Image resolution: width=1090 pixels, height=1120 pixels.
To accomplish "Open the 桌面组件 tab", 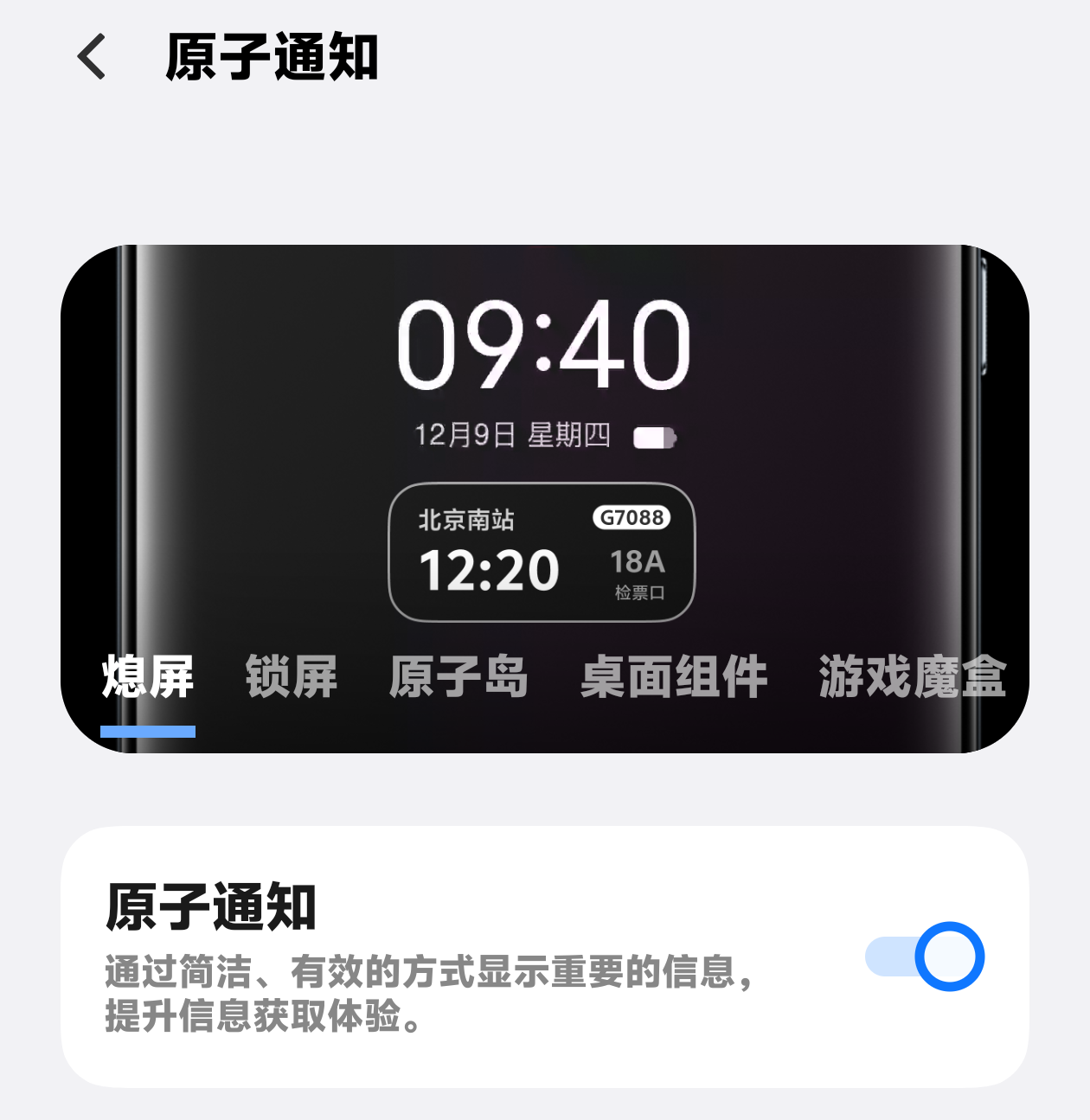I will (674, 676).
